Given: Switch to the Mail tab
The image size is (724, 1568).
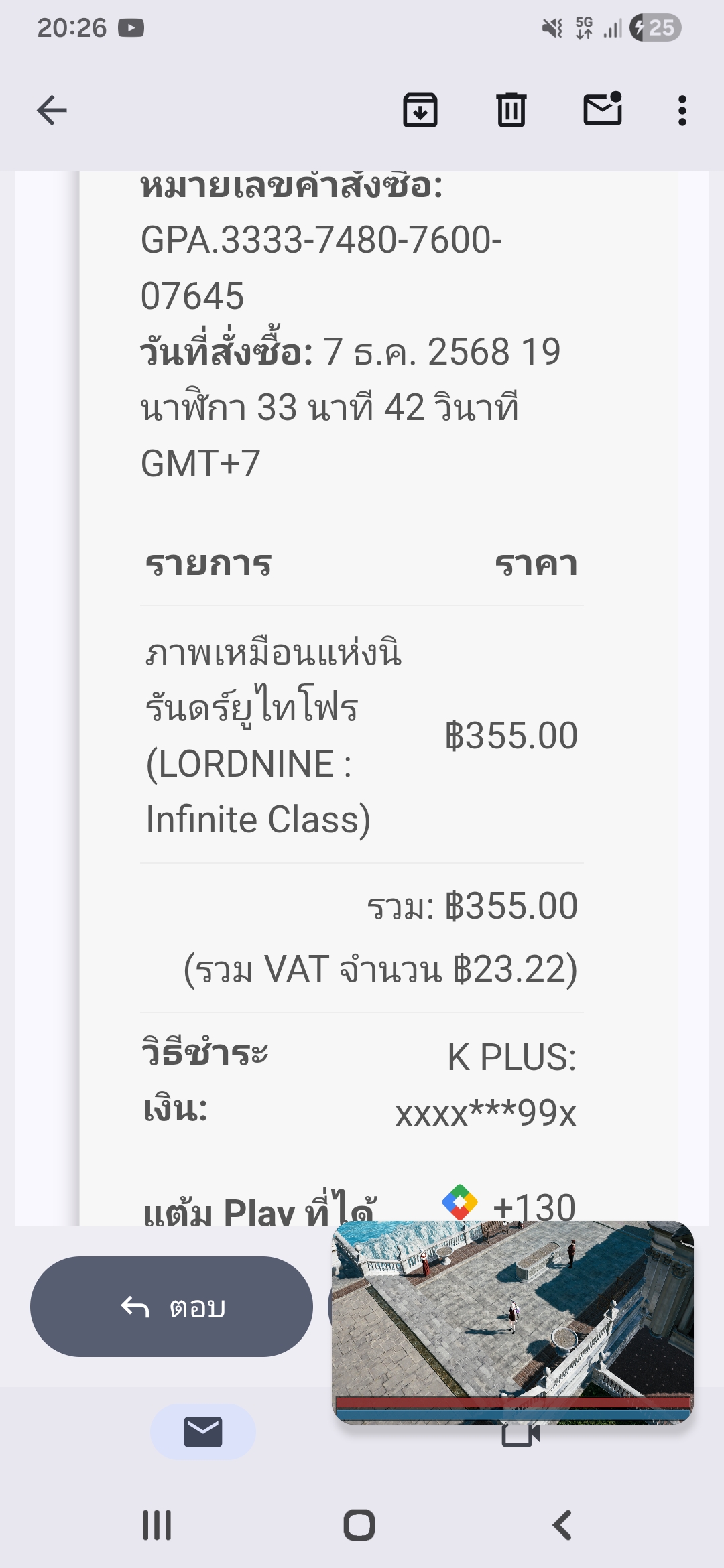Looking at the screenshot, I should (203, 1432).
